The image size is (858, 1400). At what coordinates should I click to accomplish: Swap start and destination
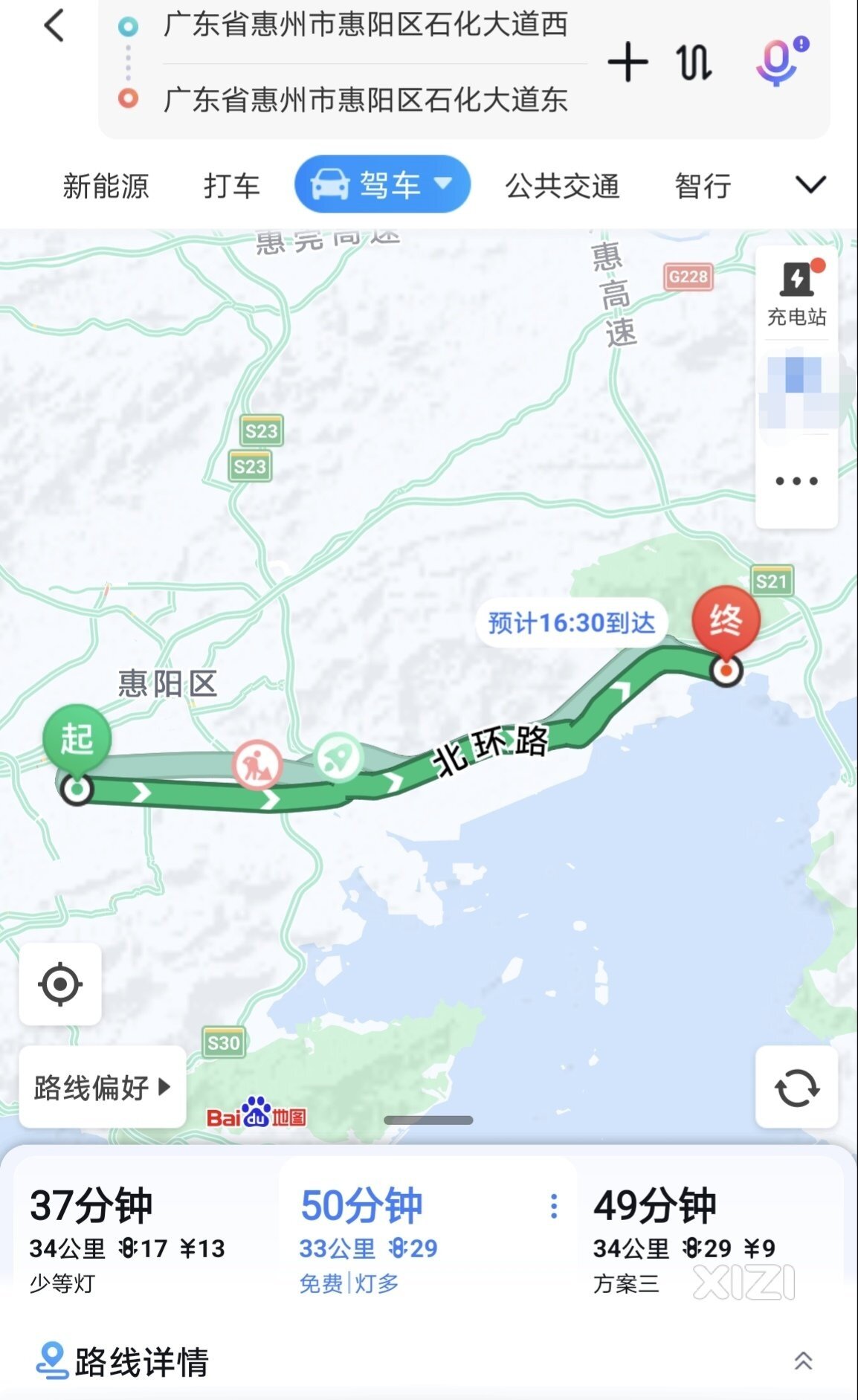click(x=694, y=62)
